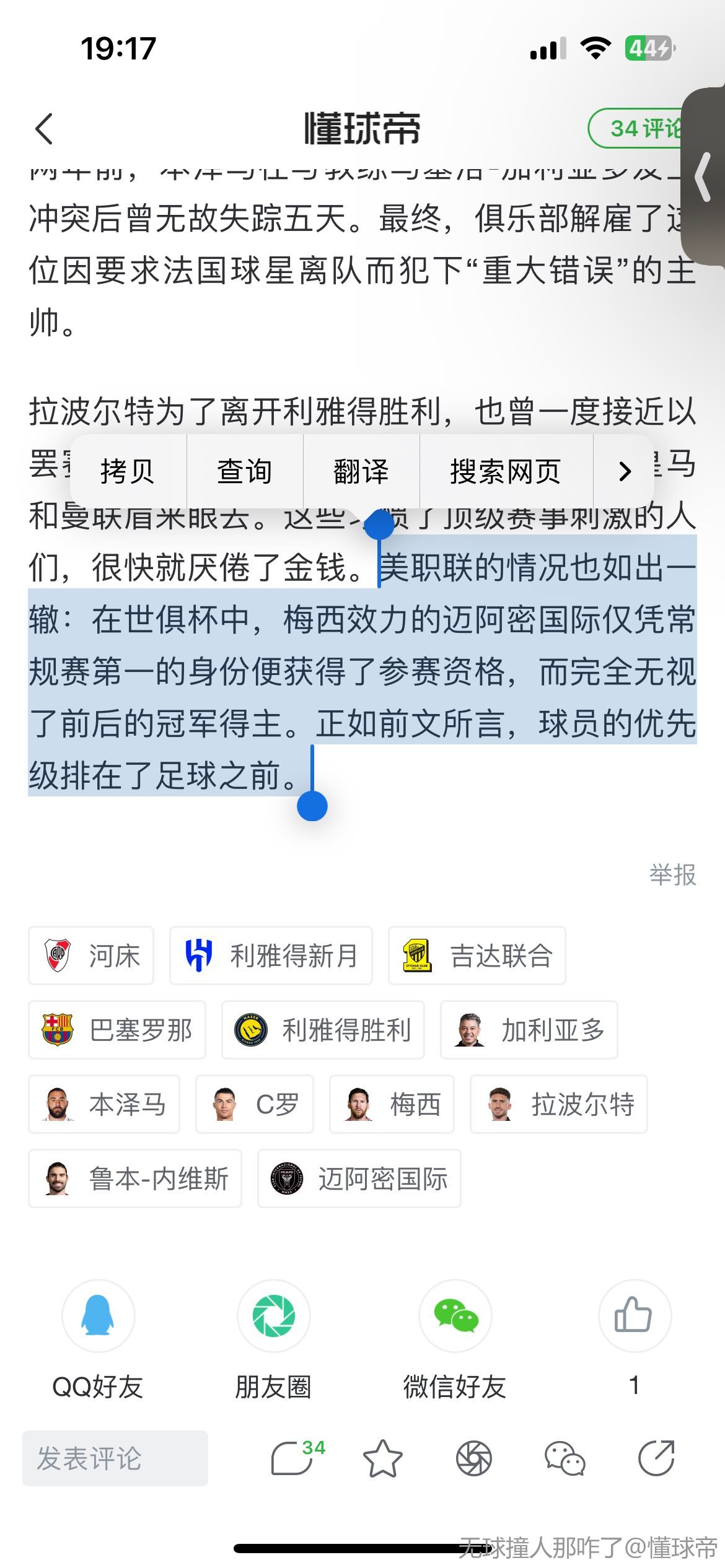
Task: Tap 搜索网页 in the selection menu
Action: (506, 472)
